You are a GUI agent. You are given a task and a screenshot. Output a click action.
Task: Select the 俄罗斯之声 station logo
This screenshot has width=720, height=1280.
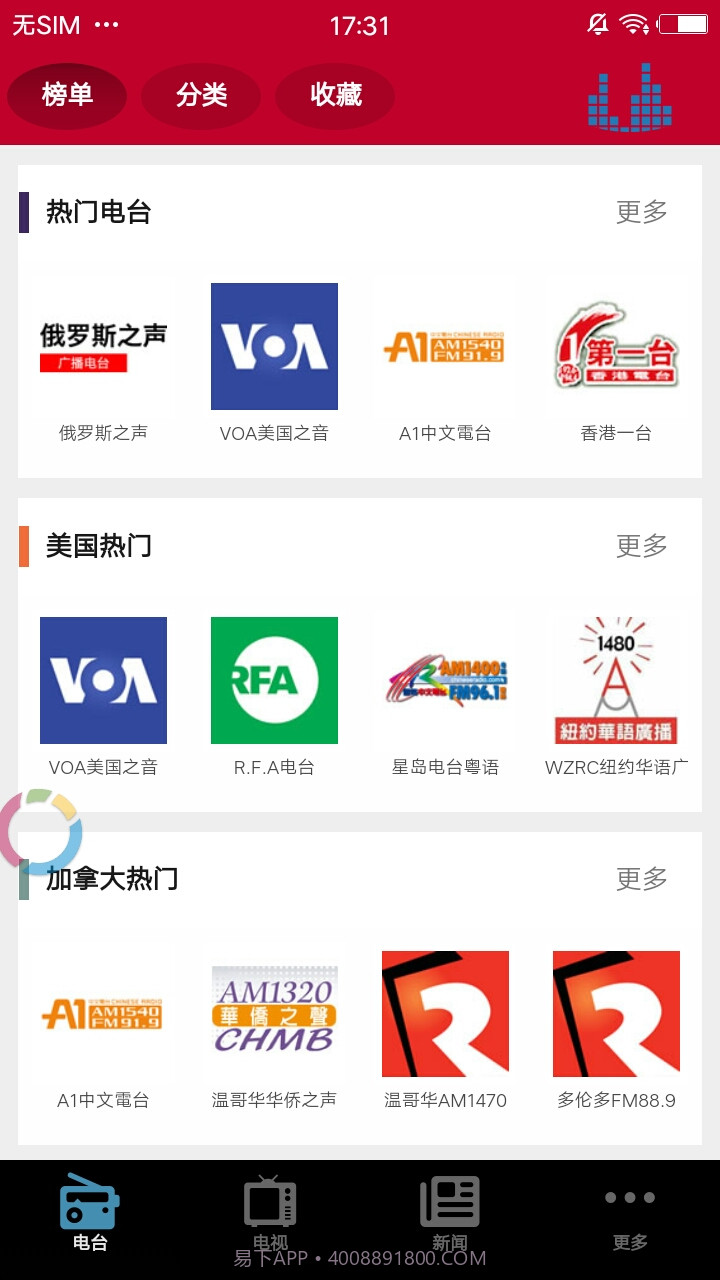(103, 346)
